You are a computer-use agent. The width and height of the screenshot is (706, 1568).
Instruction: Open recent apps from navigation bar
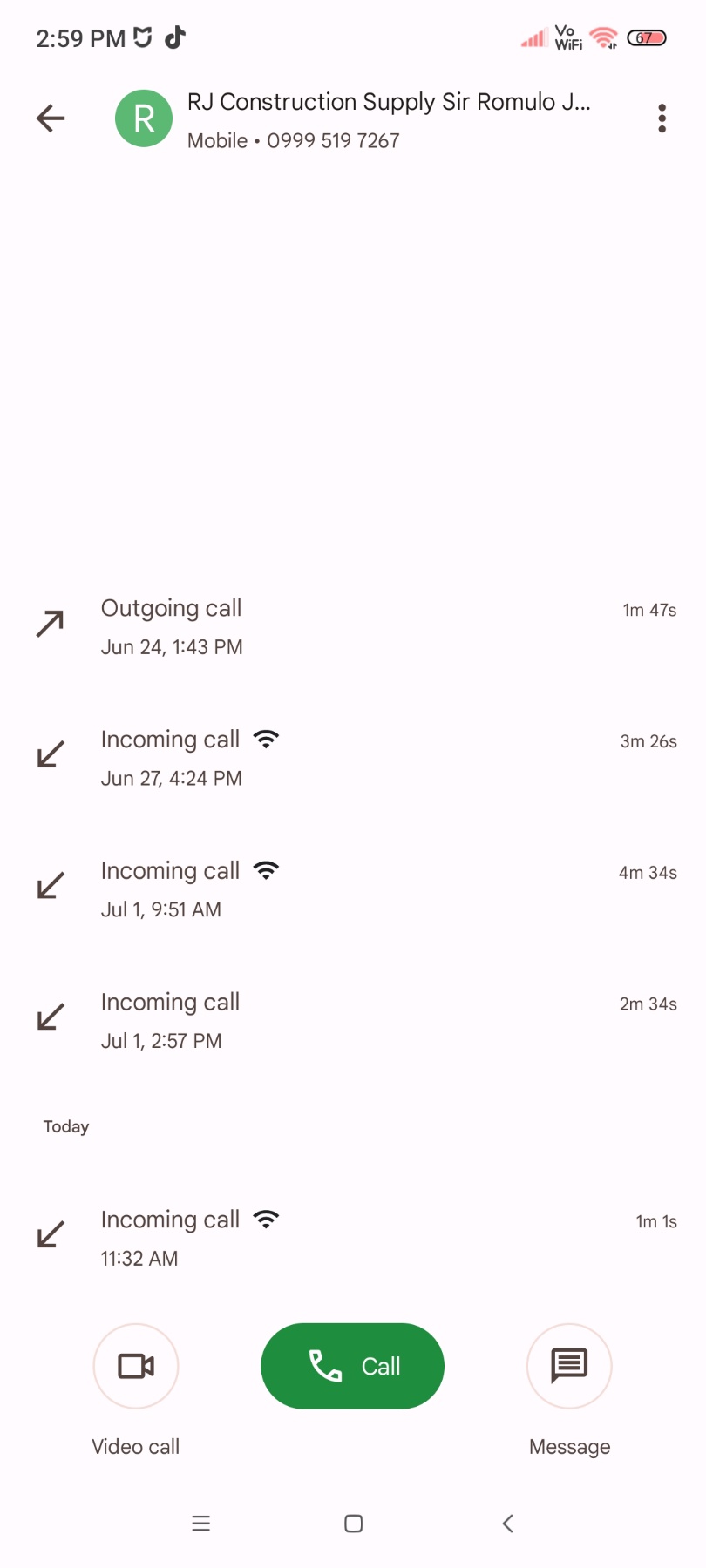pyautogui.click(x=201, y=1524)
